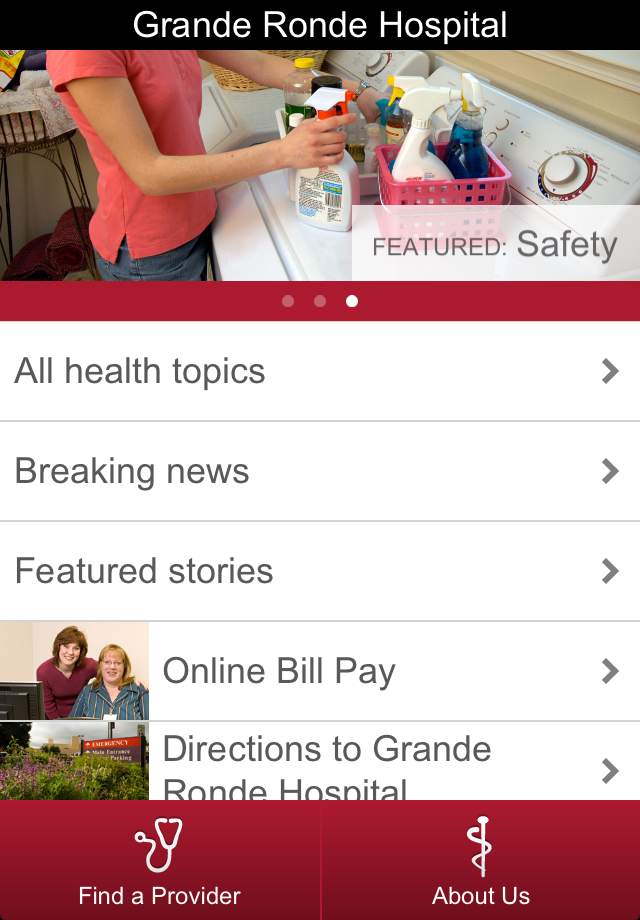Viewport: 640px width, 920px height.
Task: Open the featured Safety banner
Action: pos(320,165)
